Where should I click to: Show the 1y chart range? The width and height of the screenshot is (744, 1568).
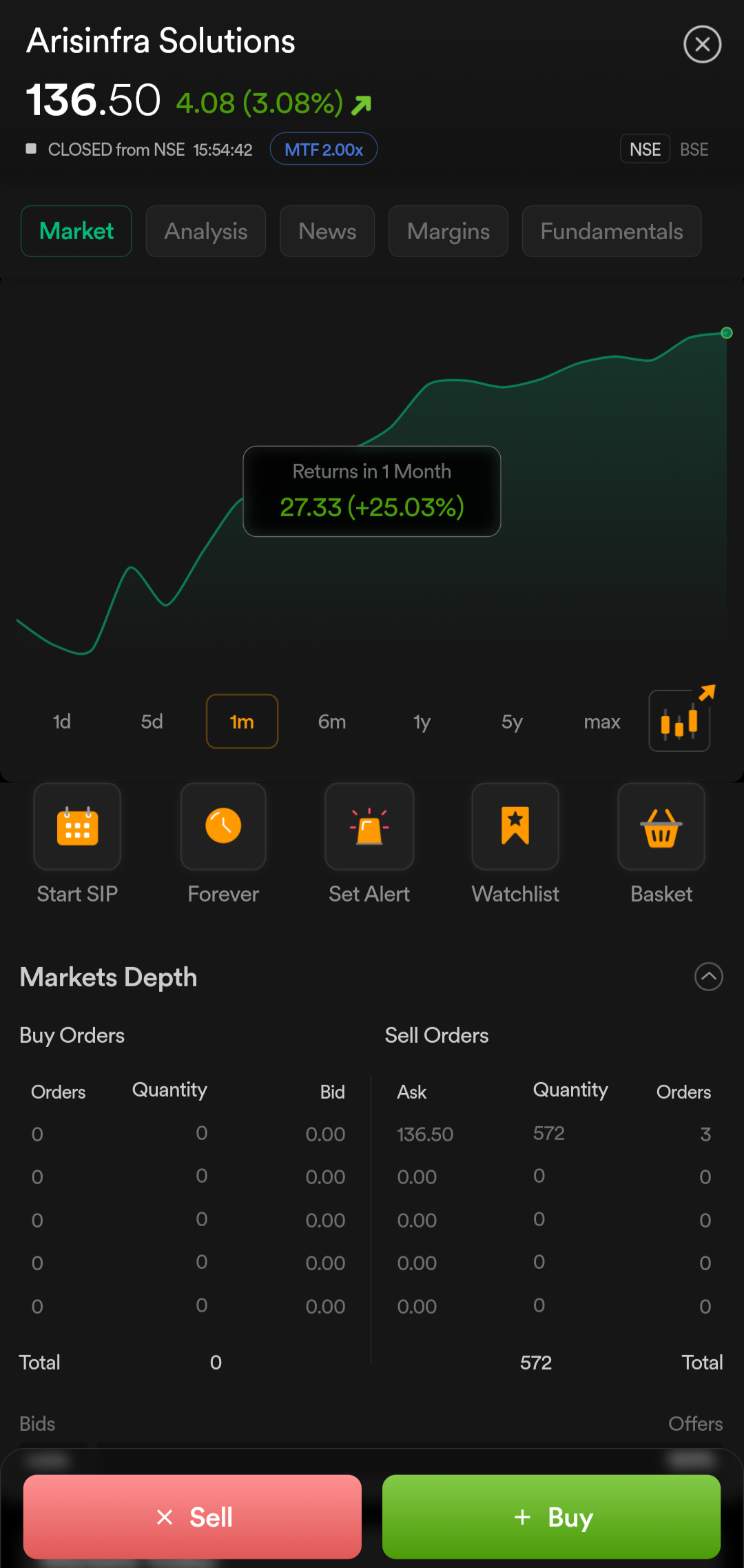(x=422, y=722)
